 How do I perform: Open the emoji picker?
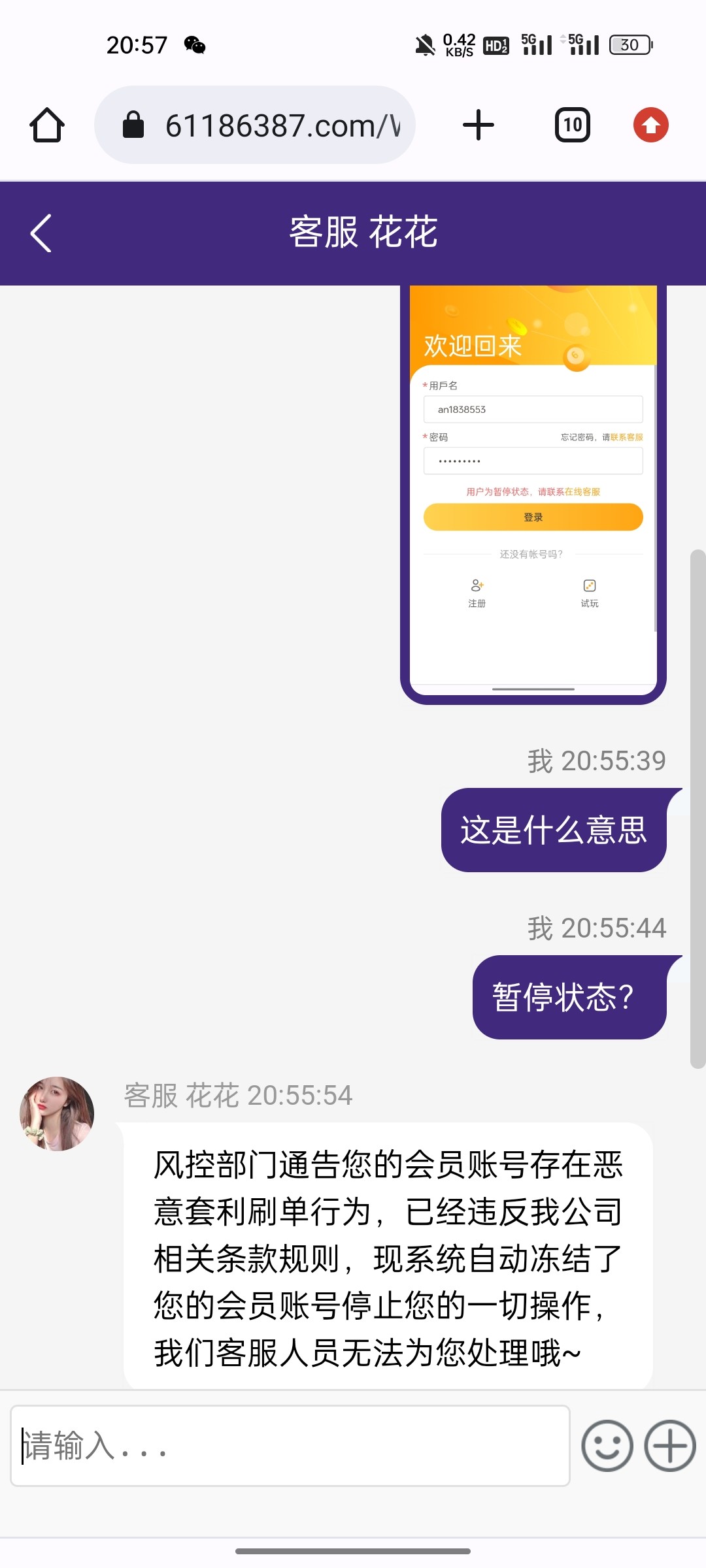607,1445
